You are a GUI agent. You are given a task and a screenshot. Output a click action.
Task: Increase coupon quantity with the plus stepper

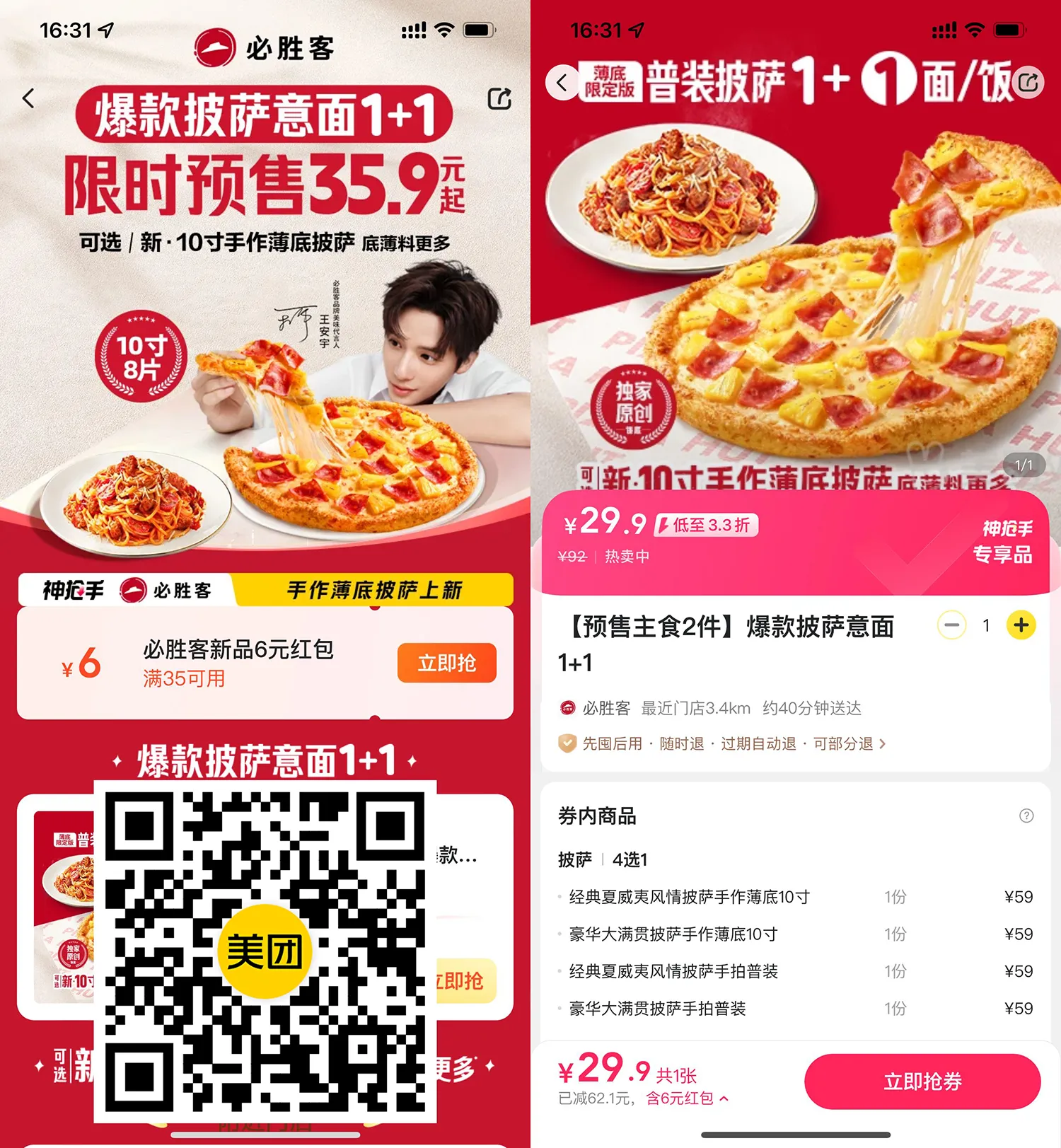click(1020, 625)
